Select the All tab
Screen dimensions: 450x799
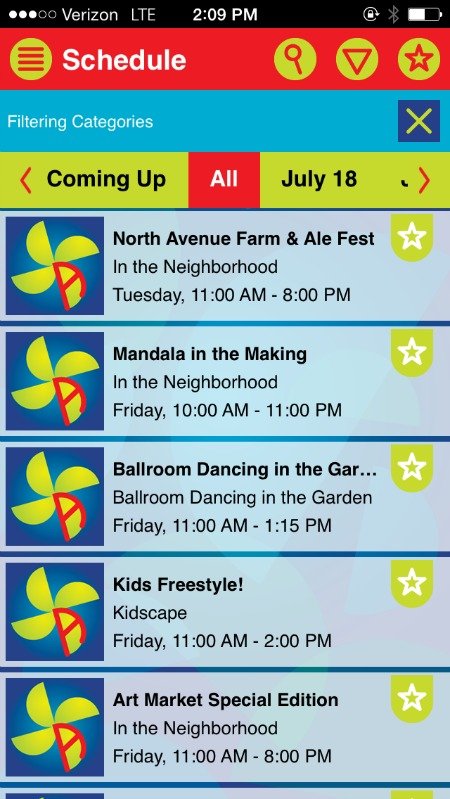click(x=224, y=179)
